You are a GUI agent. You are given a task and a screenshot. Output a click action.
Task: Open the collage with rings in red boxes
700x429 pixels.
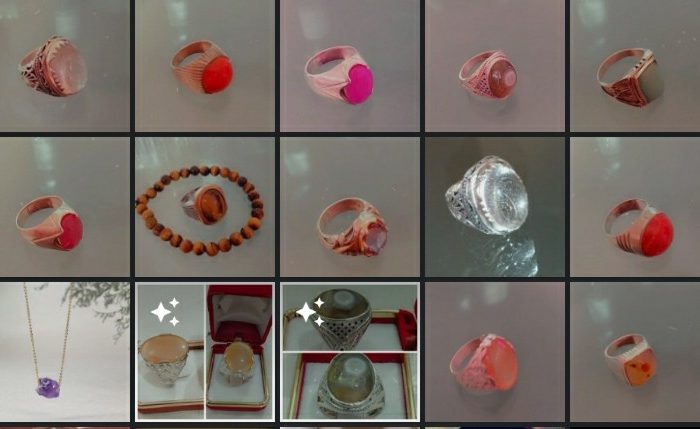(204, 352)
